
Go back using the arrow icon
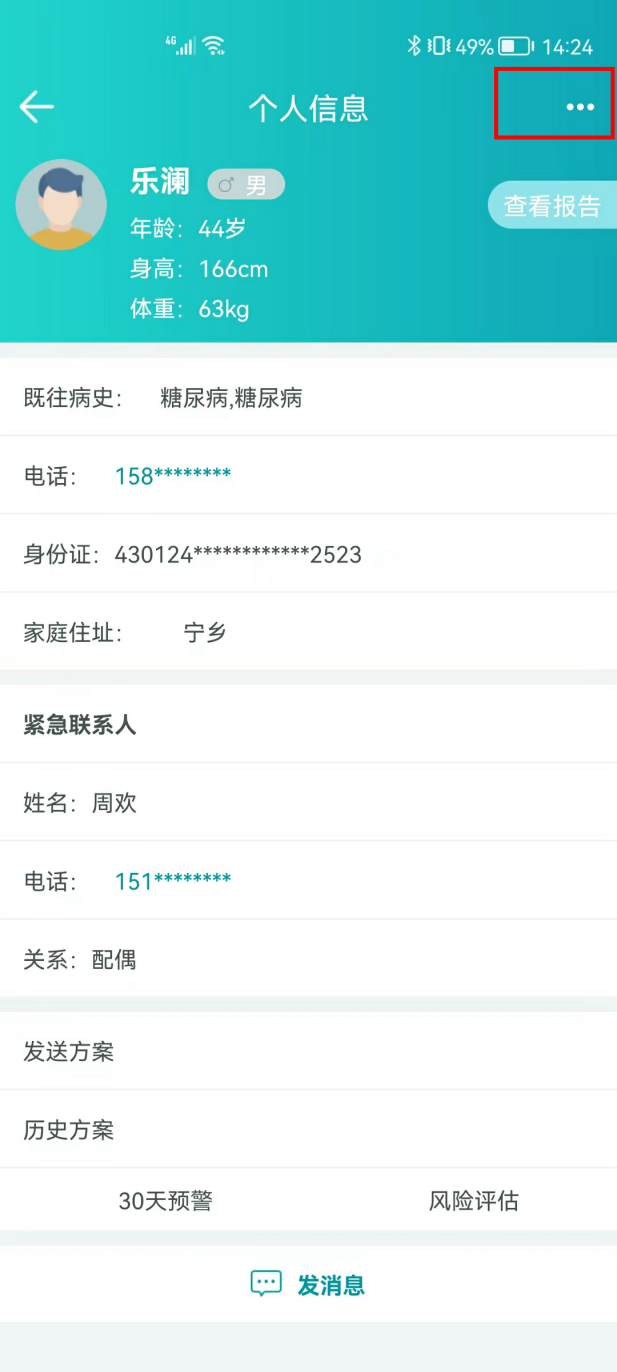coord(37,107)
